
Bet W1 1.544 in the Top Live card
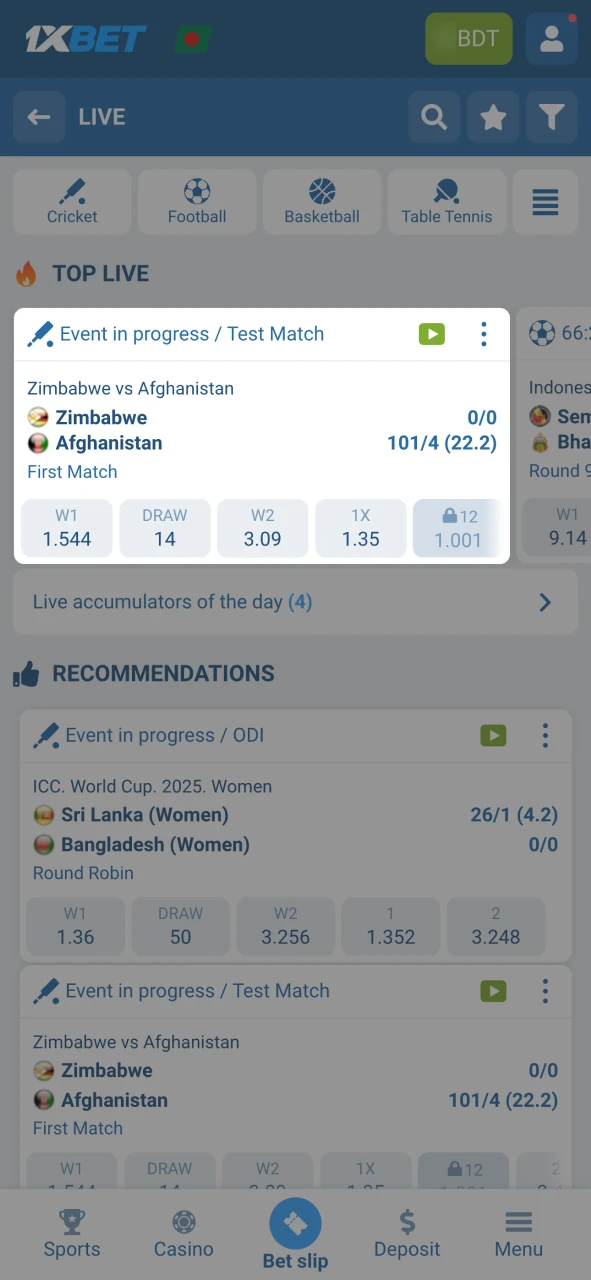pos(67,528)
